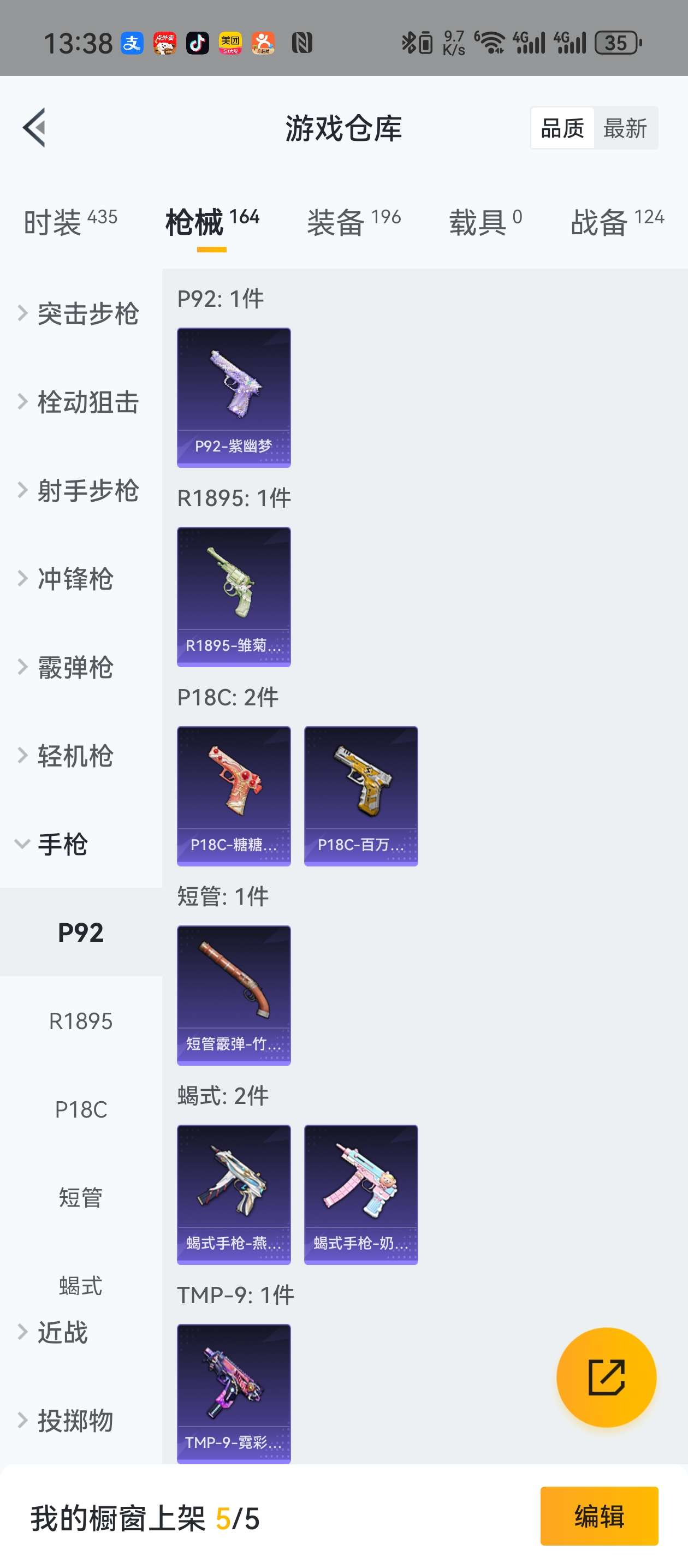
Task: Tap the orange share floating button
Action: (606, 1377)
